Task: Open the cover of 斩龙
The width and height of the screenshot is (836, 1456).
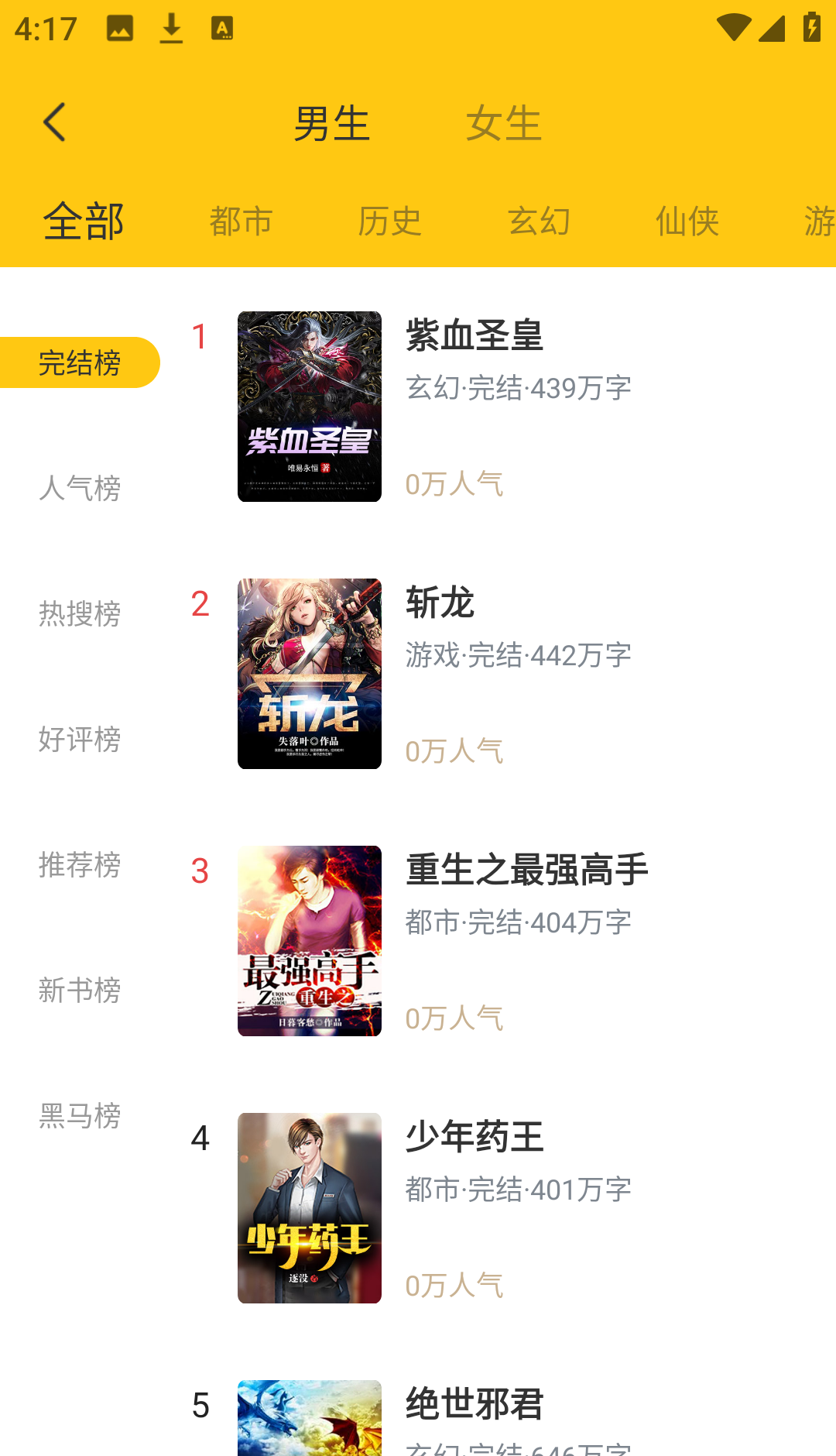Action: pos(309,673)
